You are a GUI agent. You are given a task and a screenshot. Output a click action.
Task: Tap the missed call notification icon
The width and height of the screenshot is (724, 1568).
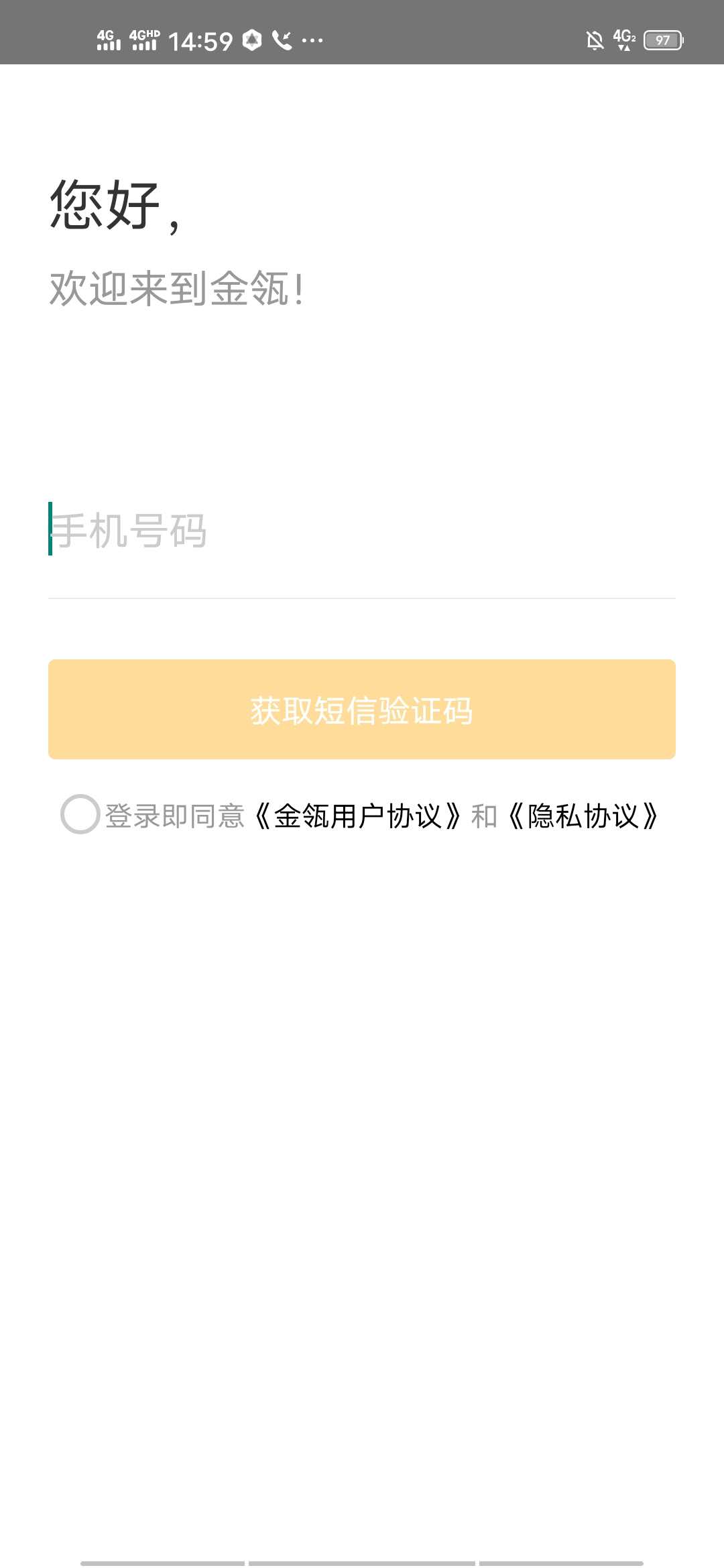pos(282,40)
